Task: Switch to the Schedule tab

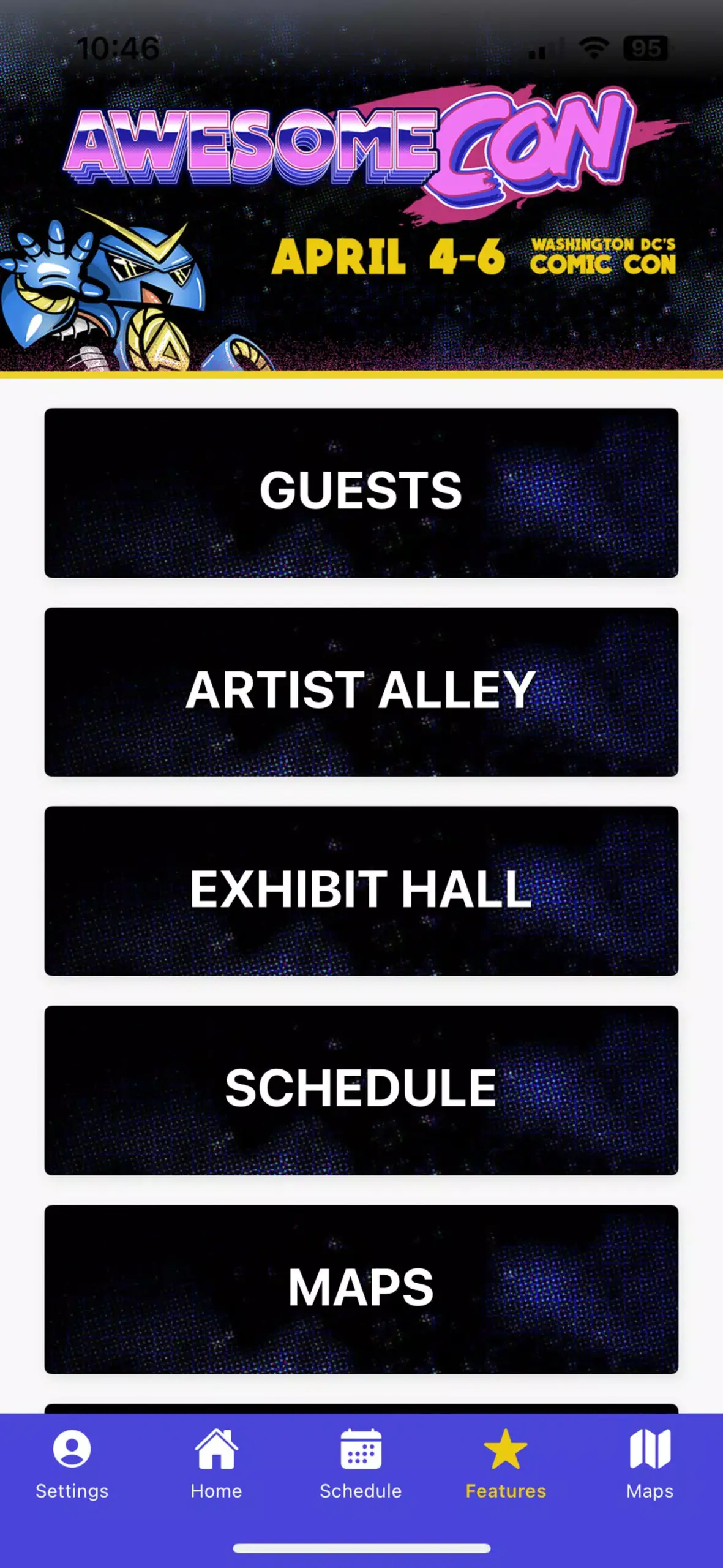Action: [361, 1464]
